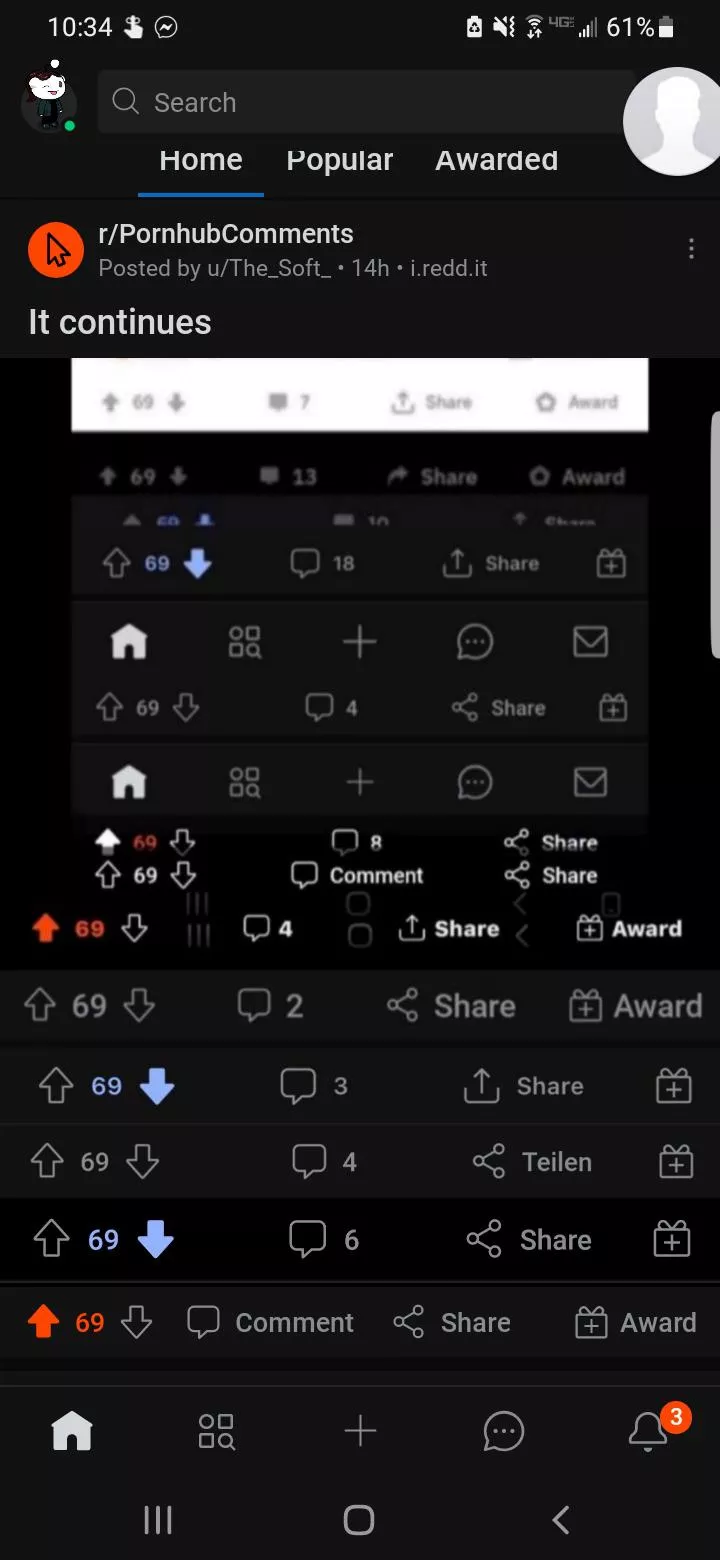Screen dimensions: 720x1560
Task: Open the notifications bell with 3 badge
Action: coord(648,1432)
